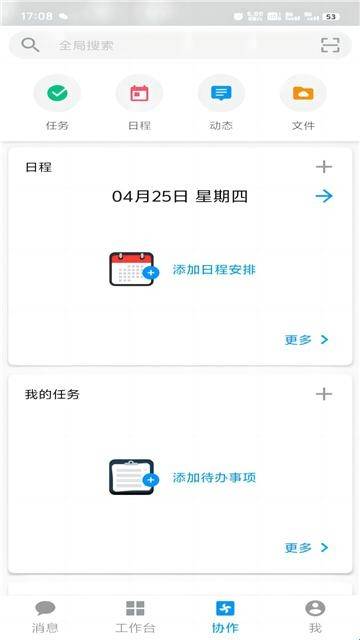Image resolution: width=360 pixels, height=640 pixels.
Task: Tap the 全局搜索 search field
Action: click(180, 45)
